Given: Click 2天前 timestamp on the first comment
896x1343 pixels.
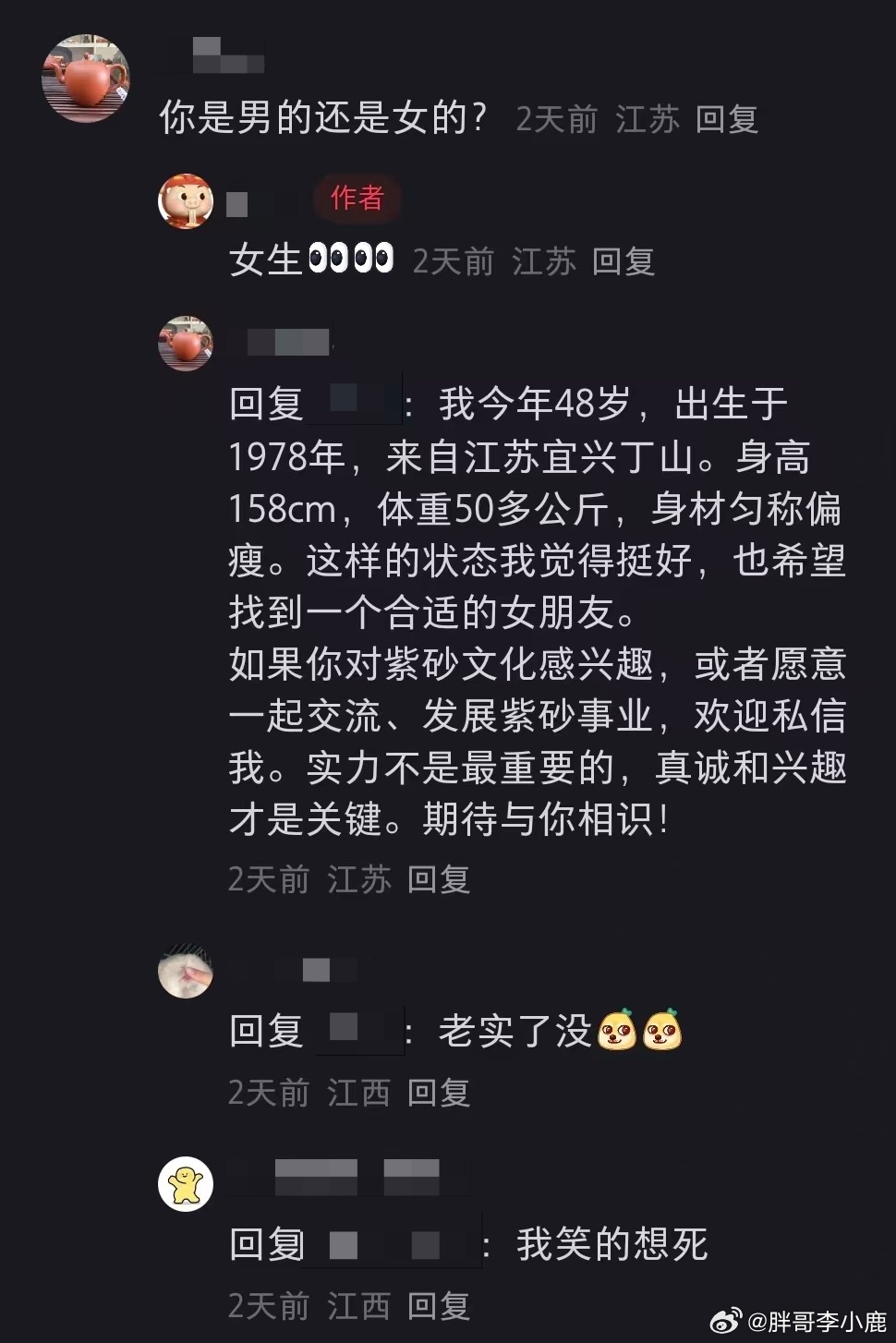Looking at the screenshot, I should (554, 120).
